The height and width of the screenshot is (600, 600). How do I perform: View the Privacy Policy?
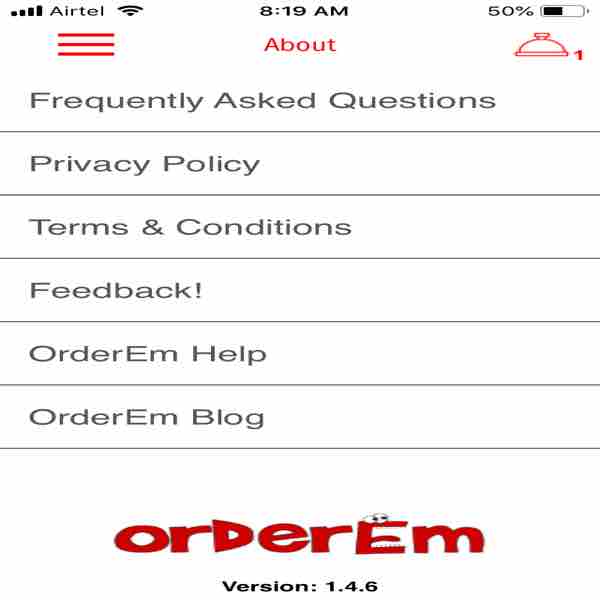coord(145,164)
